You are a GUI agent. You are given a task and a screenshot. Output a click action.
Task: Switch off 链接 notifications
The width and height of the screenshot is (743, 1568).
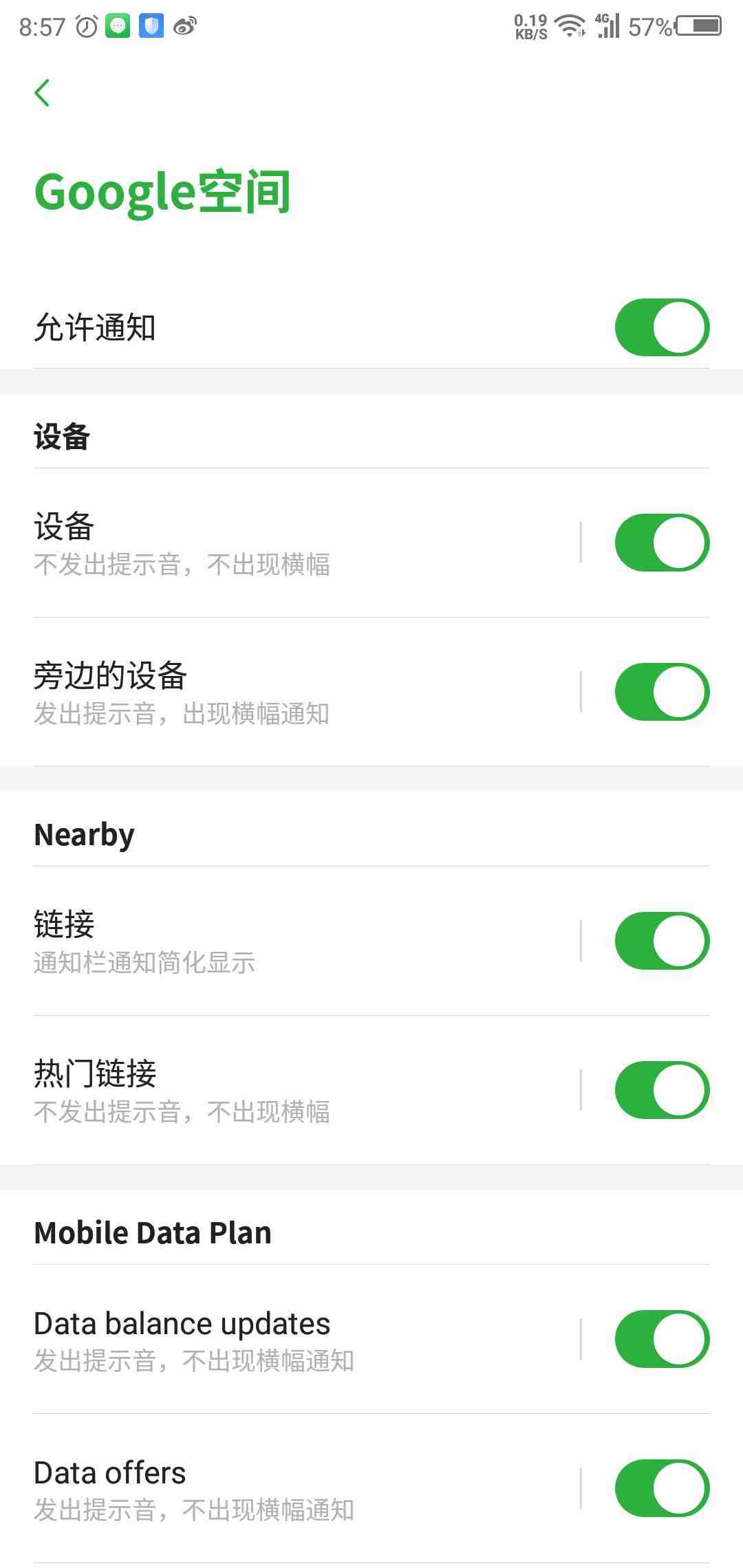click(662, 941)
